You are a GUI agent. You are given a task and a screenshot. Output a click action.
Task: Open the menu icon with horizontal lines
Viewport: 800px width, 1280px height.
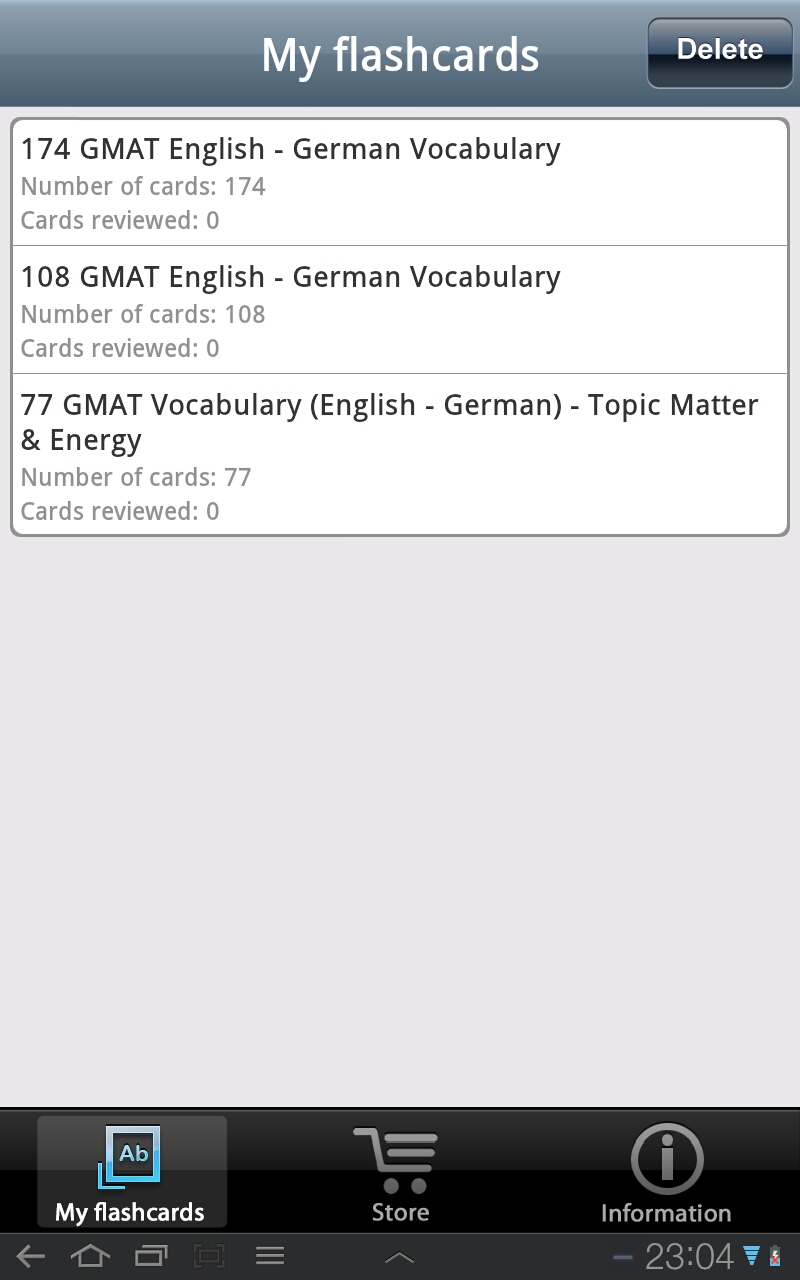tap(268, 1256)
